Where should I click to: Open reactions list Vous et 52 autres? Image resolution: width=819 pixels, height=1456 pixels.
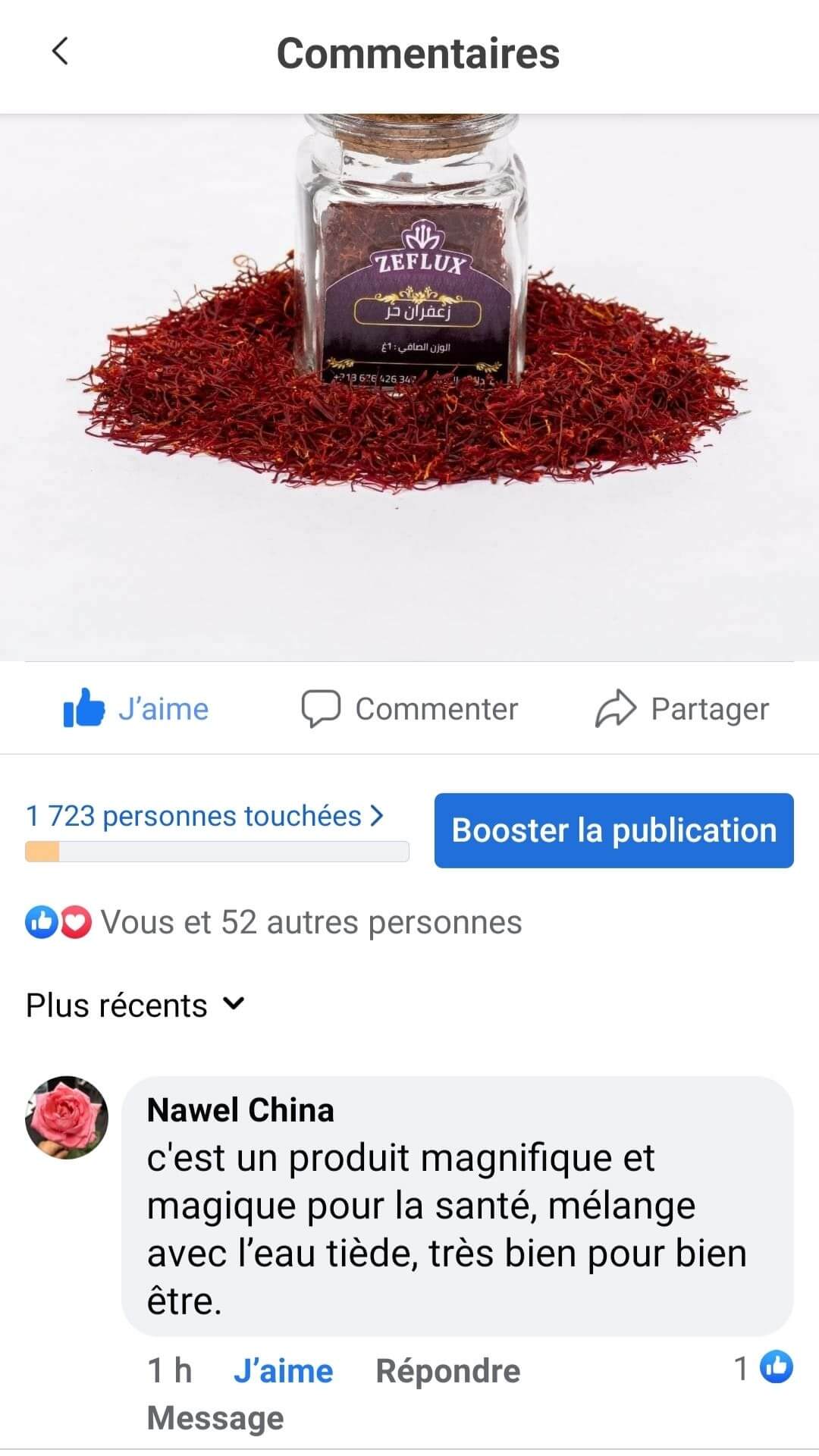click(273, 922)
